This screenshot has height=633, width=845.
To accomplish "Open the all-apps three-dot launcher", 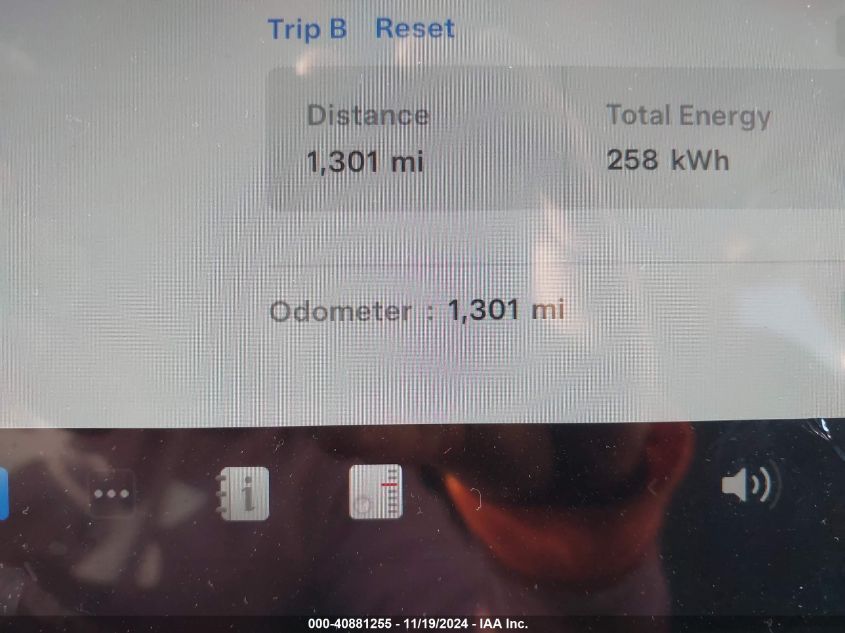I will point(111,493).
